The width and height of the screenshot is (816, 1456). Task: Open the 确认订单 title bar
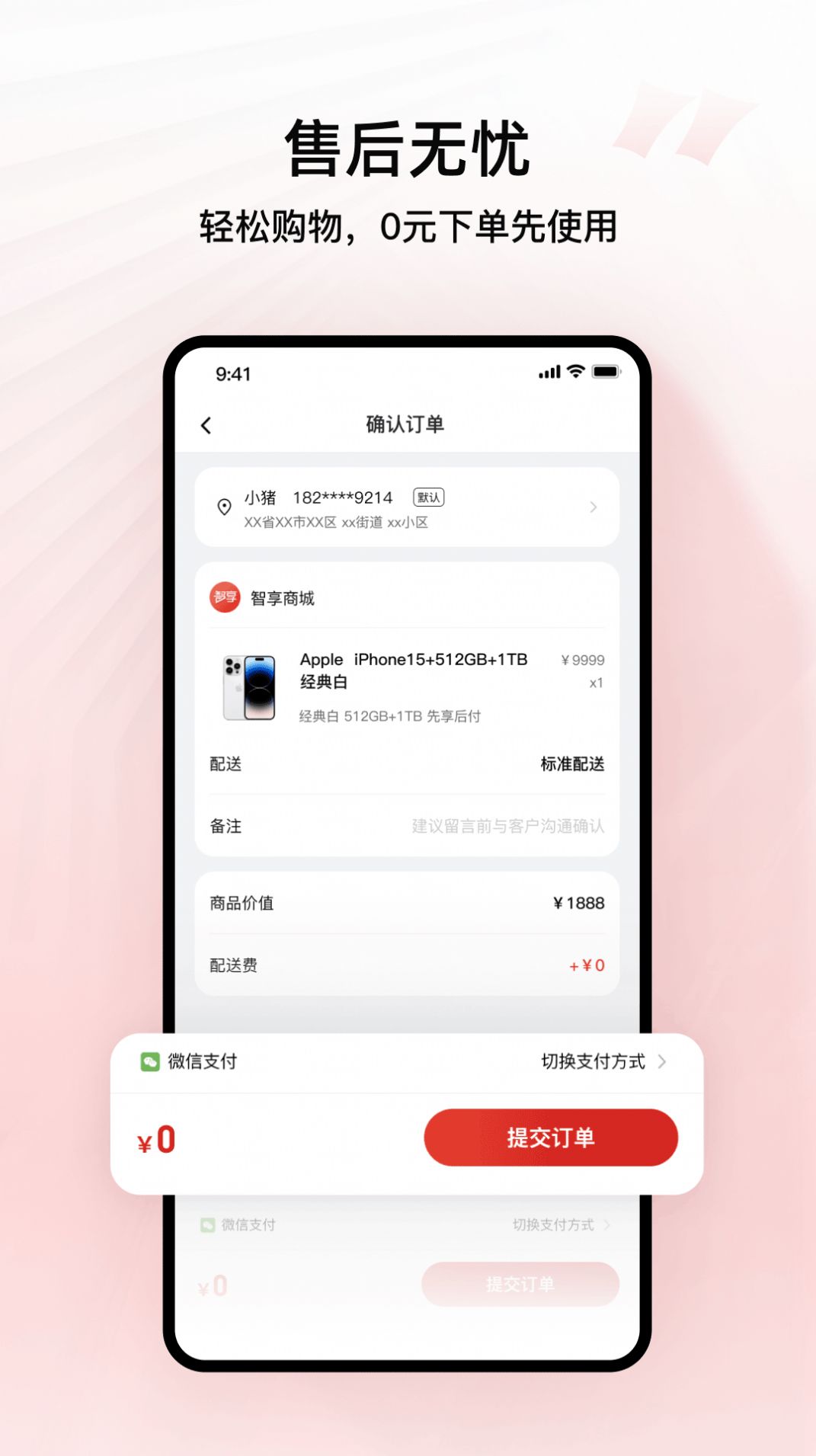(x=408, y=425)
